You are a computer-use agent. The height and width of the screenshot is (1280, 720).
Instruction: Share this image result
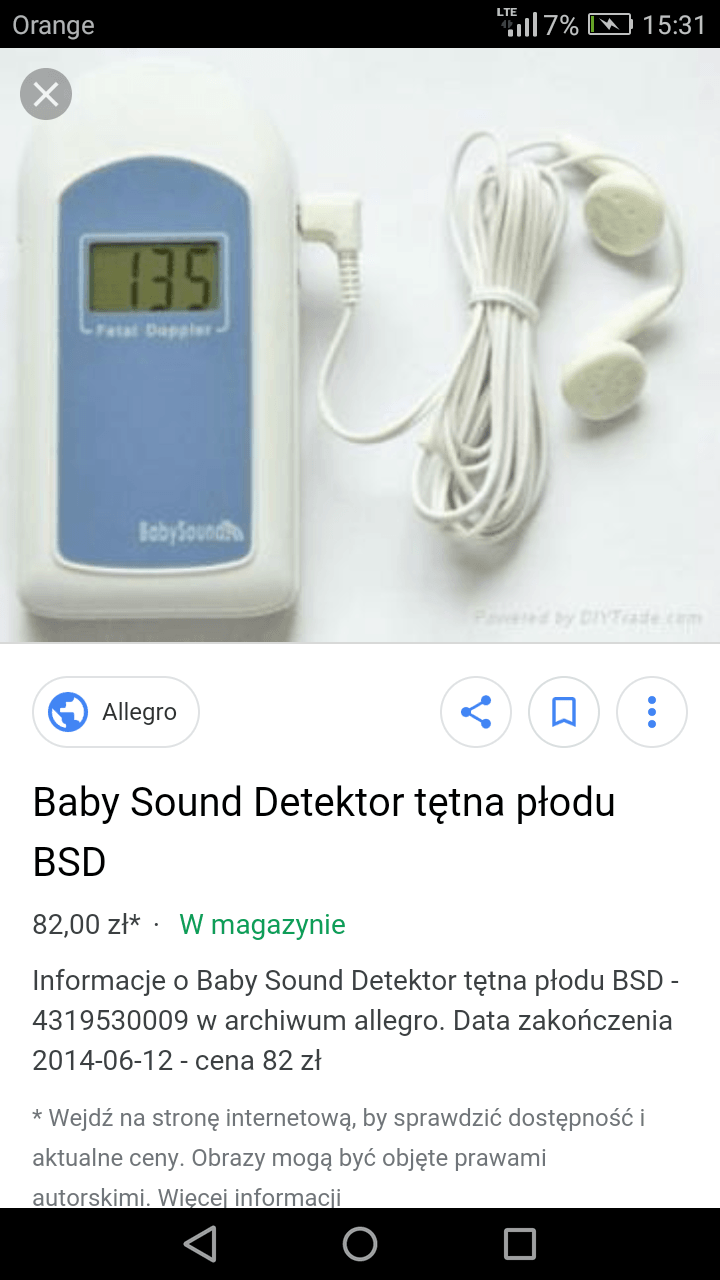point(476,712)
